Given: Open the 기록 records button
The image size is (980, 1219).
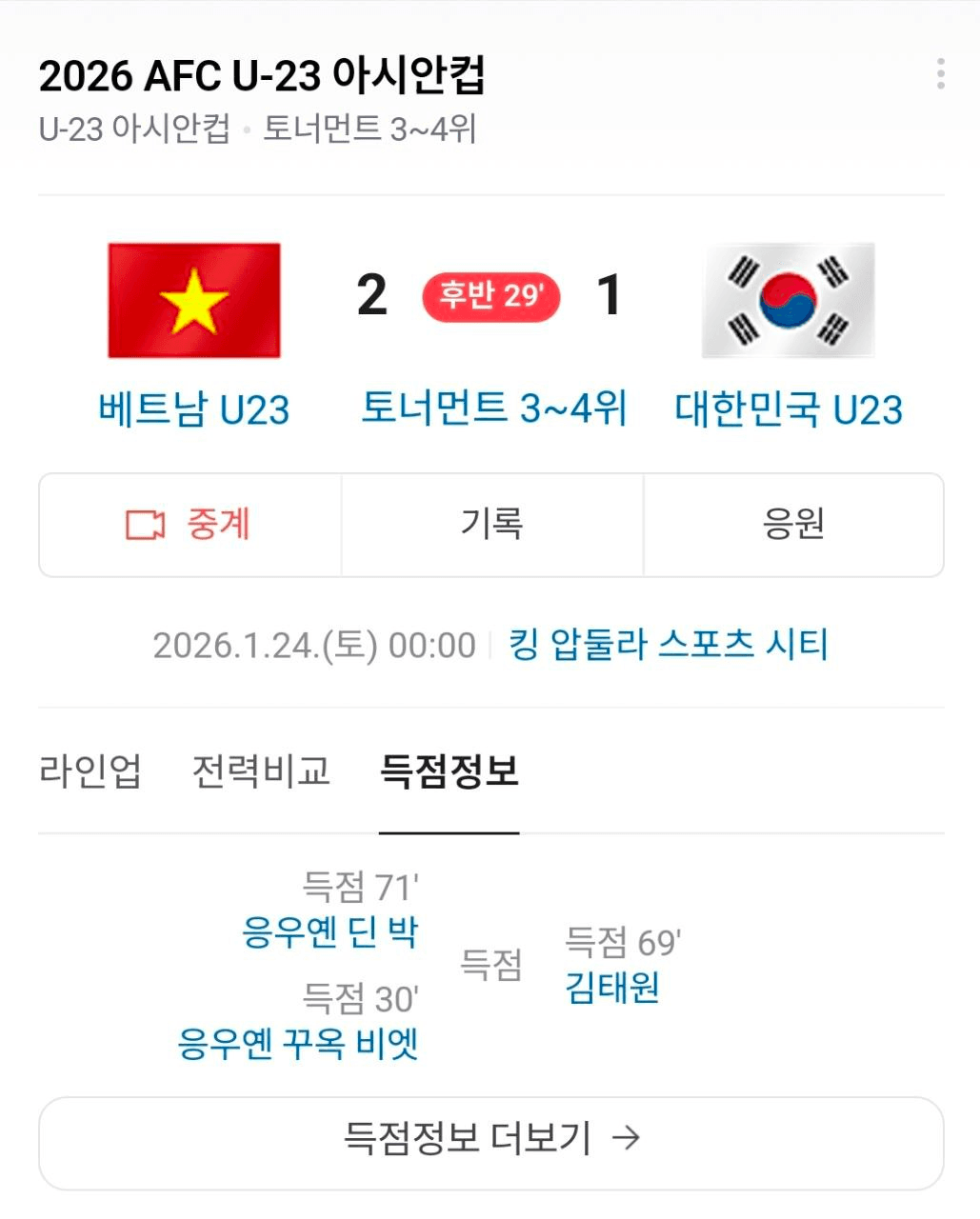Looking at the screenshot, I should coord(491,525).
